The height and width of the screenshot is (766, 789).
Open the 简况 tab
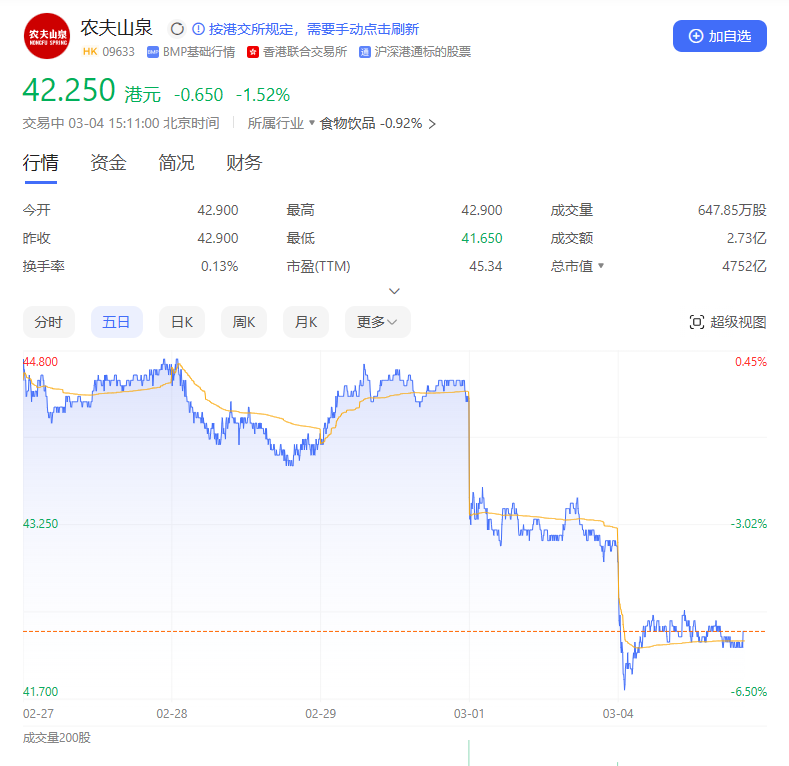tap(176, 163)
